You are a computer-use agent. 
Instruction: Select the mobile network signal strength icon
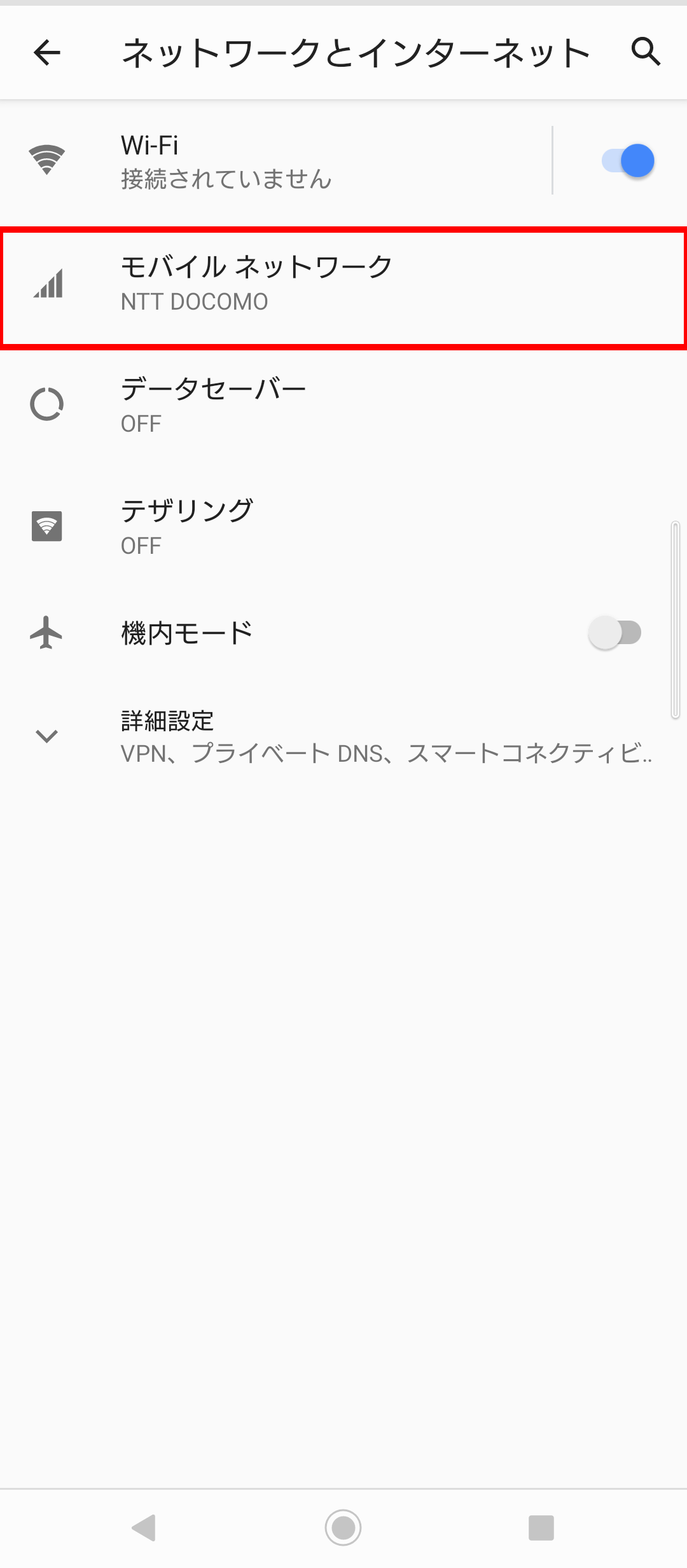(x=46, y=285)
